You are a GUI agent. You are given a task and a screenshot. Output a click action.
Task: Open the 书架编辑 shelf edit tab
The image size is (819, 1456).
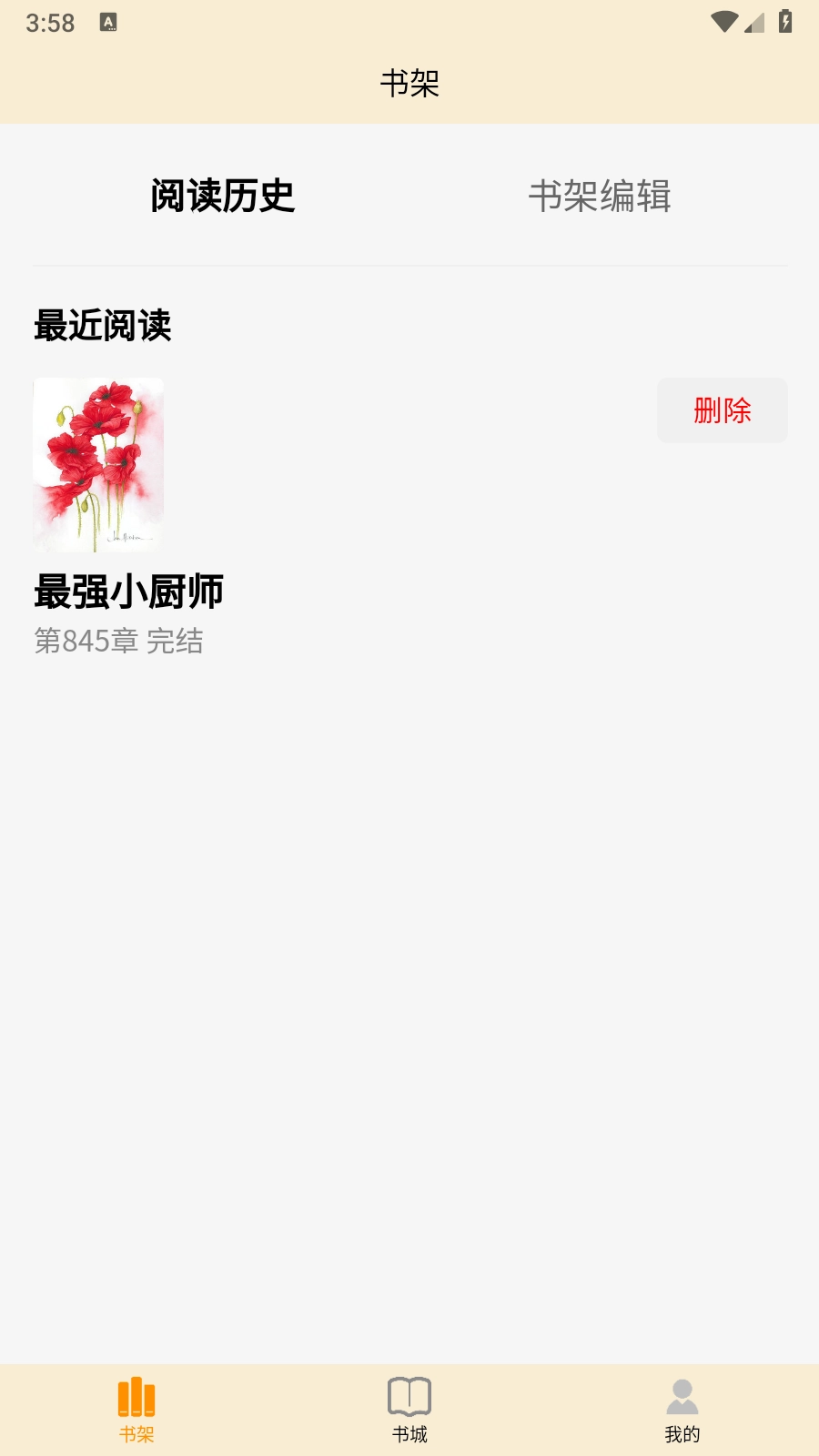602,196
